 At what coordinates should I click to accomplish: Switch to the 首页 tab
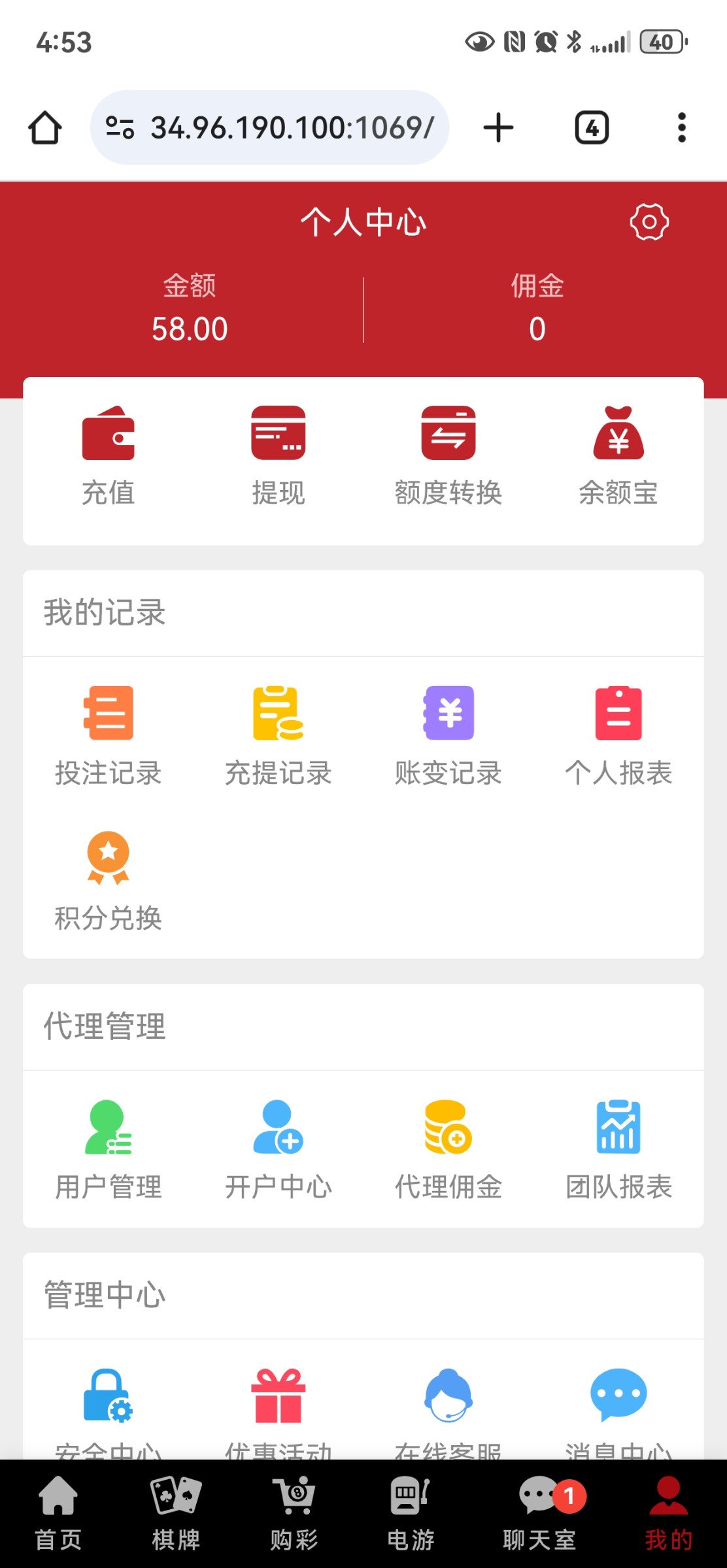pos(58,1513)
